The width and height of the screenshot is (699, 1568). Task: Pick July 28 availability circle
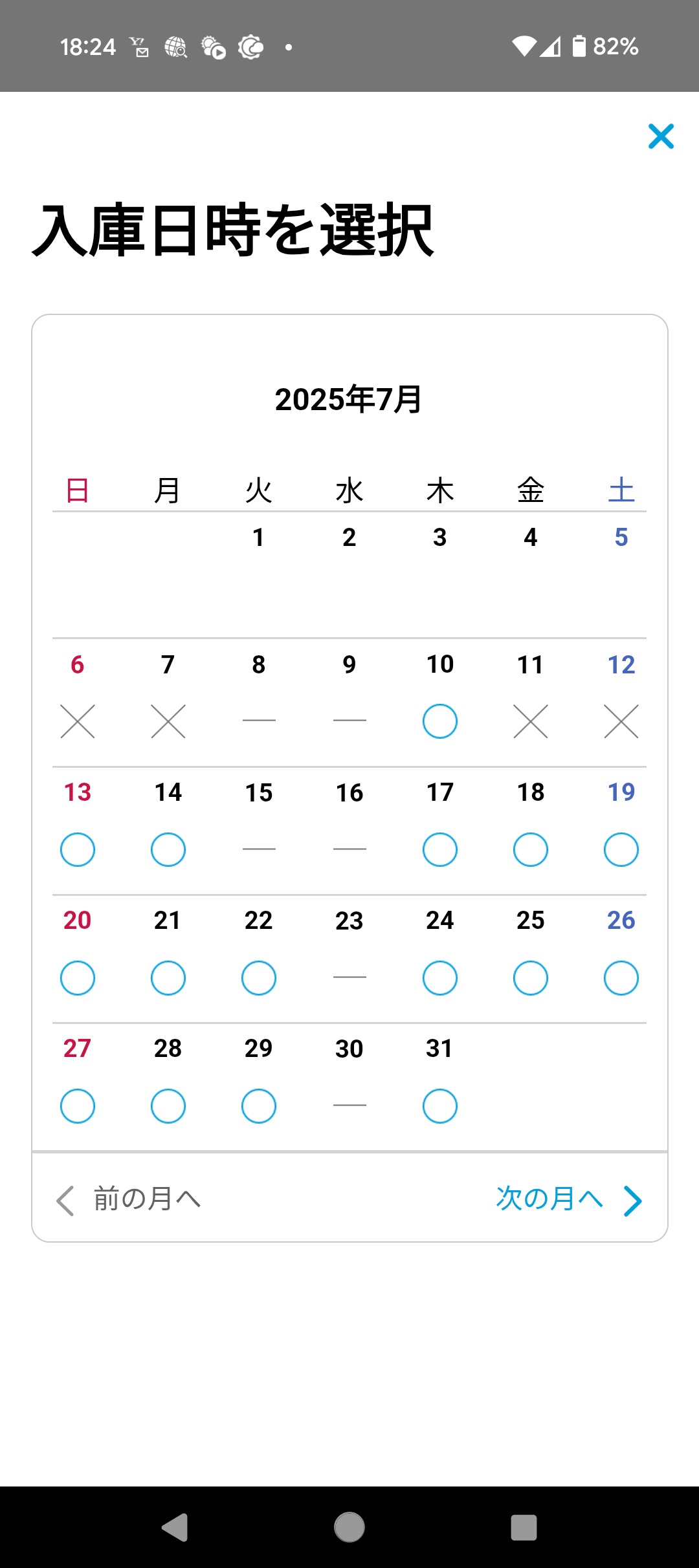[x=168, y=1105]
